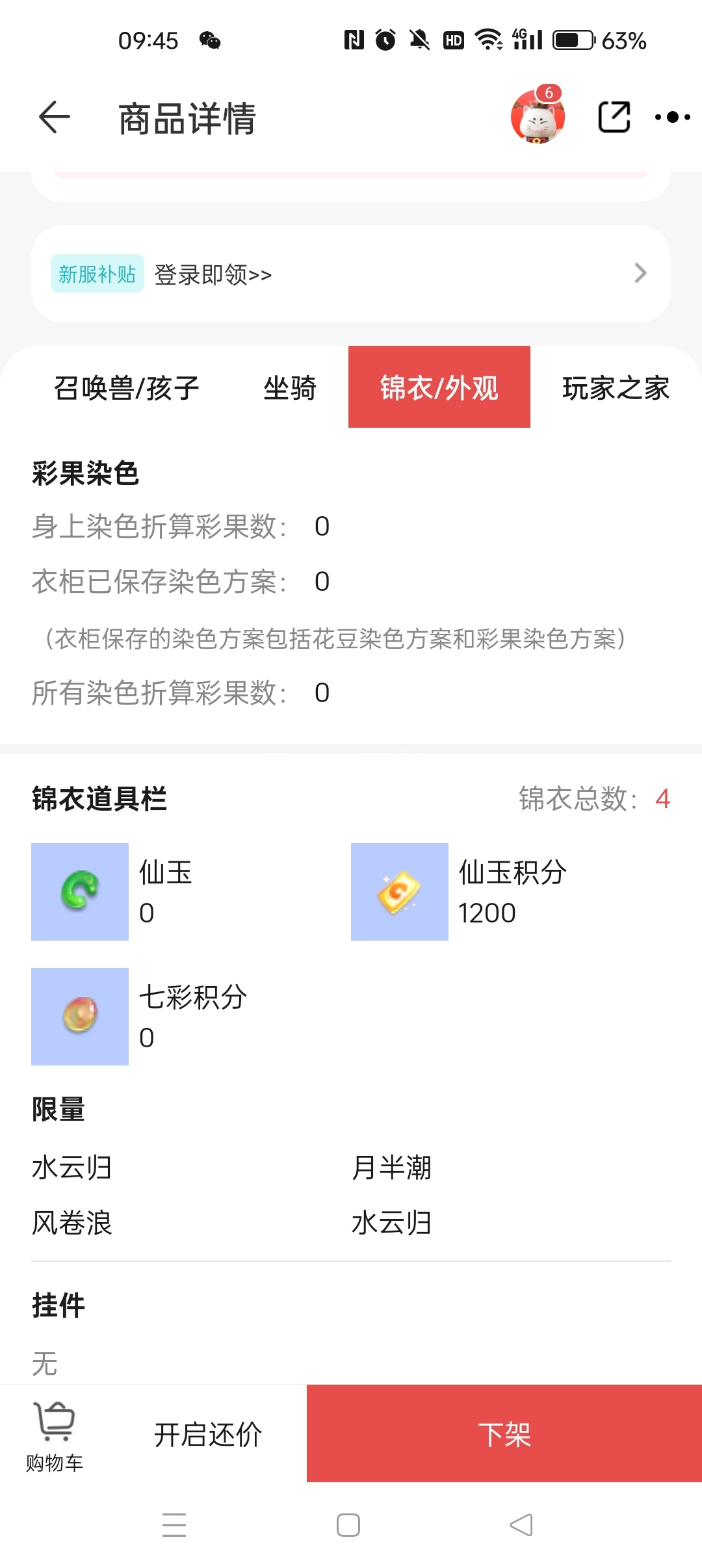Share this product via the share icon
This screenshot has height=1568, width=702.
(614, 117)
